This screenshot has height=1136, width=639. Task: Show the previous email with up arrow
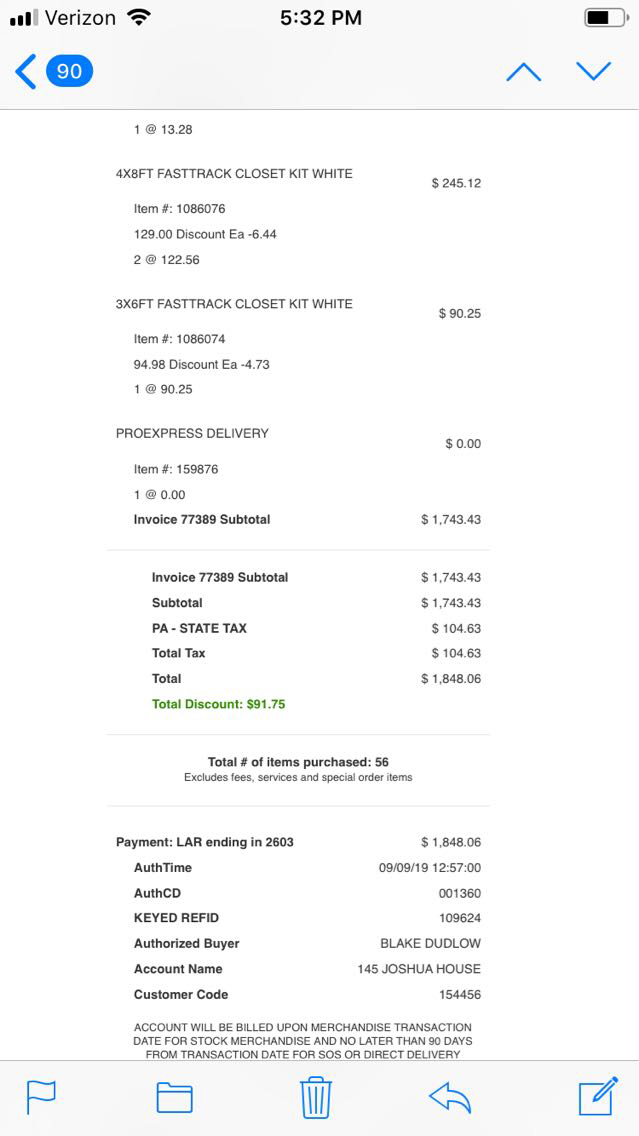[x=524, y=71]
